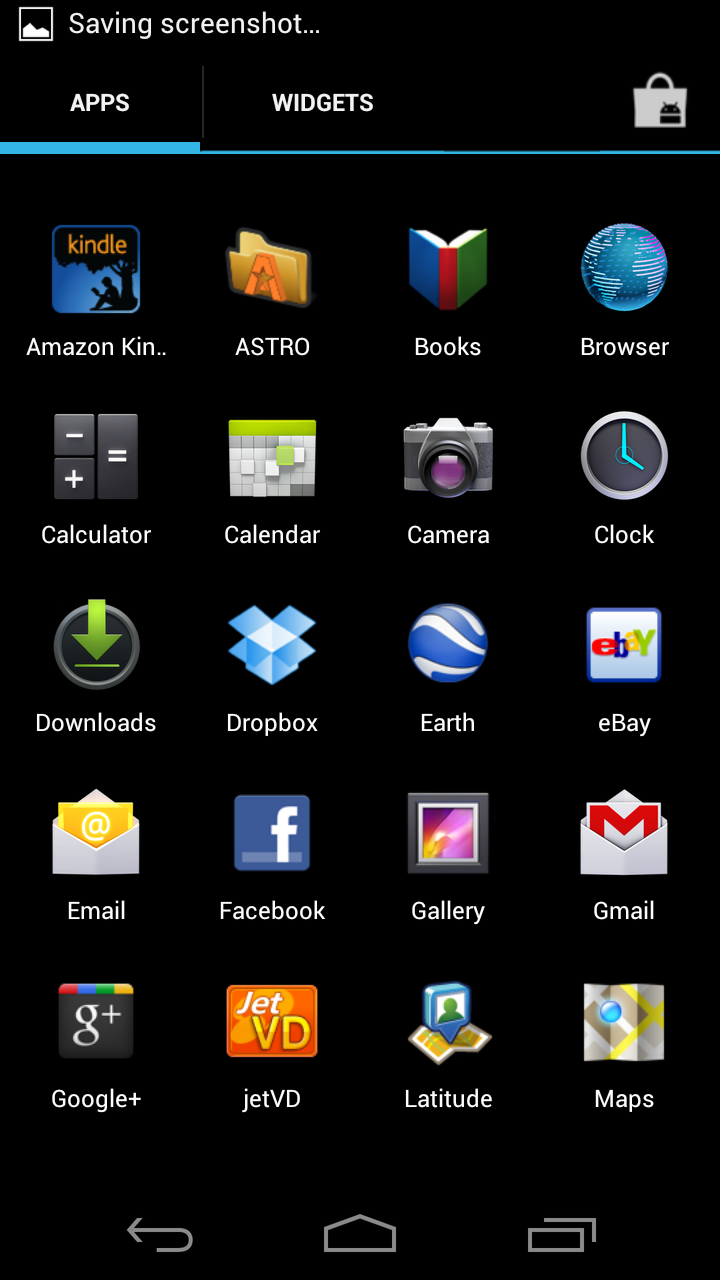Tap the home button
The height and width of the screenshot is (1280, 720).
[x=360, y=1235]
